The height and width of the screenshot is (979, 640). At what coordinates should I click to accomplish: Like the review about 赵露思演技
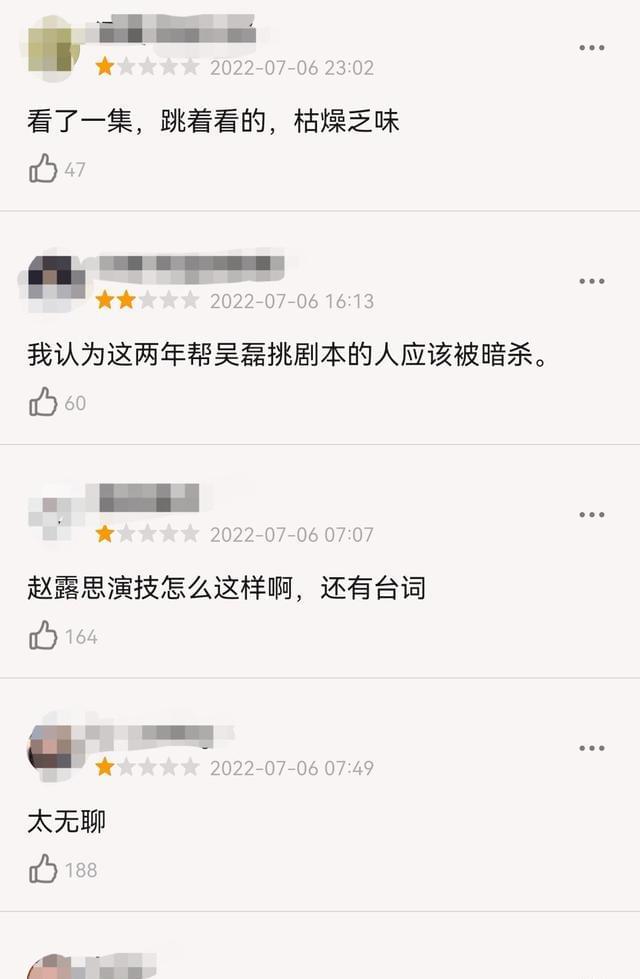click(43, 635)
